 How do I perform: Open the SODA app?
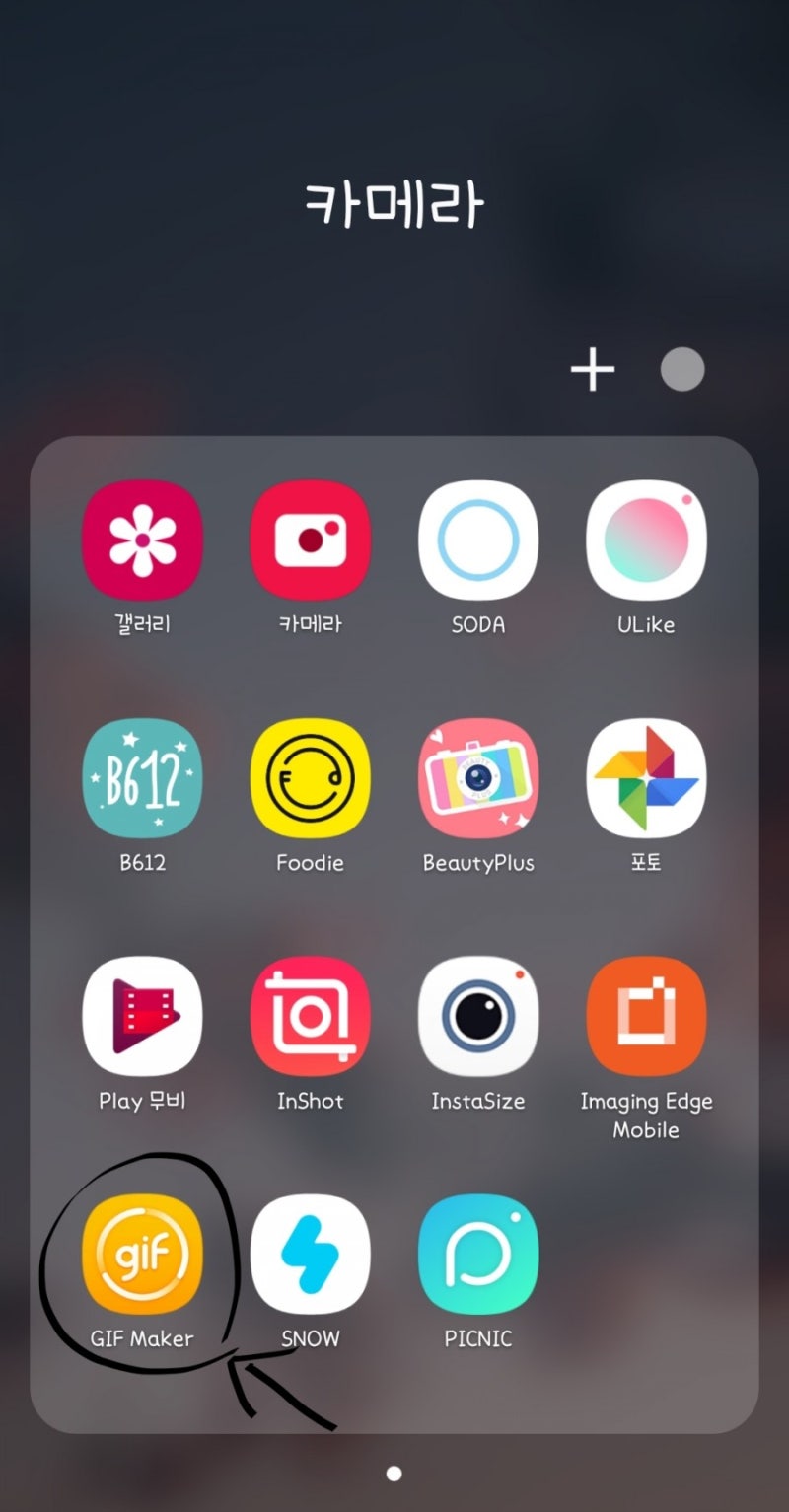(x=478, y=540)
